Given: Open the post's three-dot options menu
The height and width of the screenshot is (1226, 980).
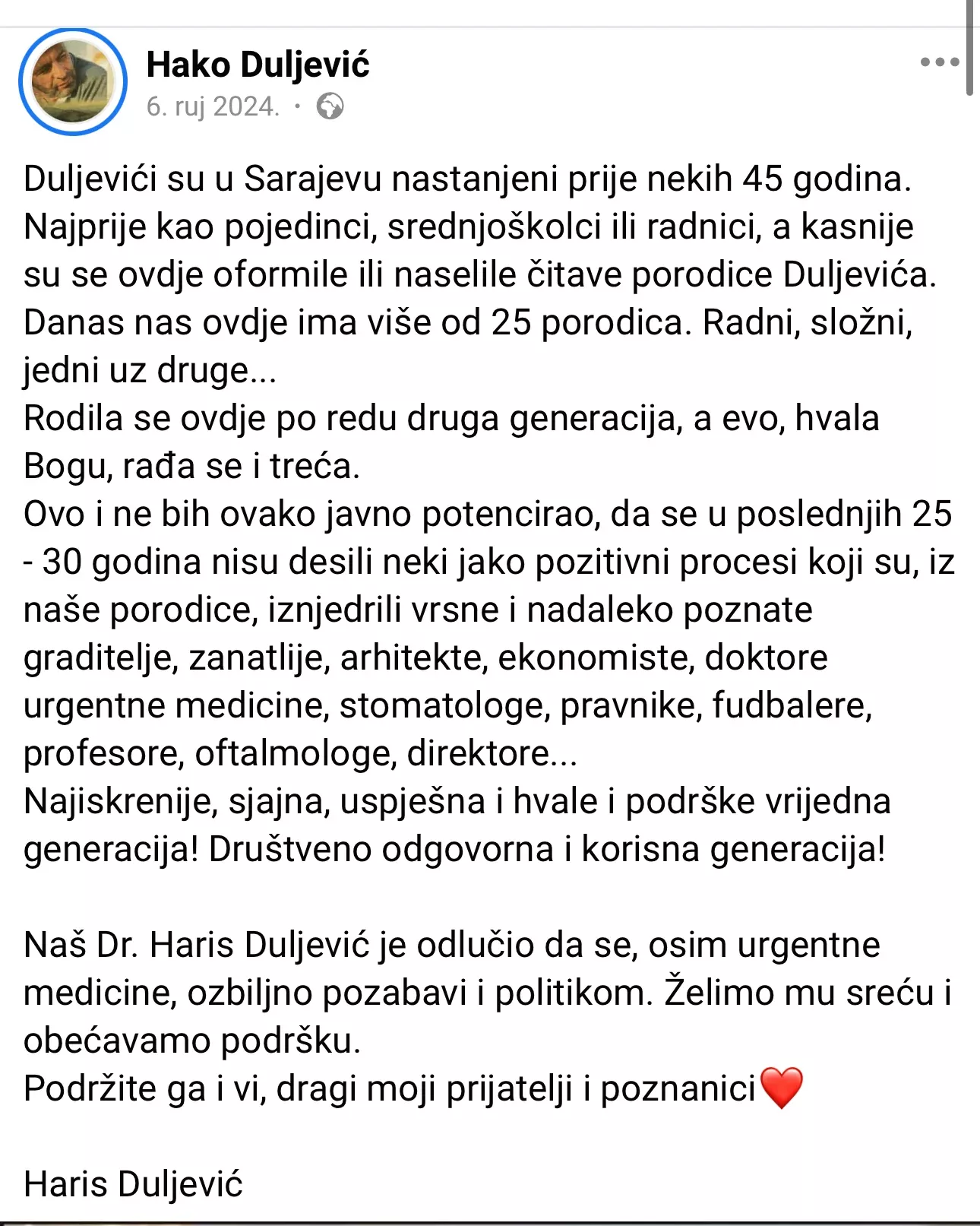Looking at the screenshot, I should coord(939,62).
